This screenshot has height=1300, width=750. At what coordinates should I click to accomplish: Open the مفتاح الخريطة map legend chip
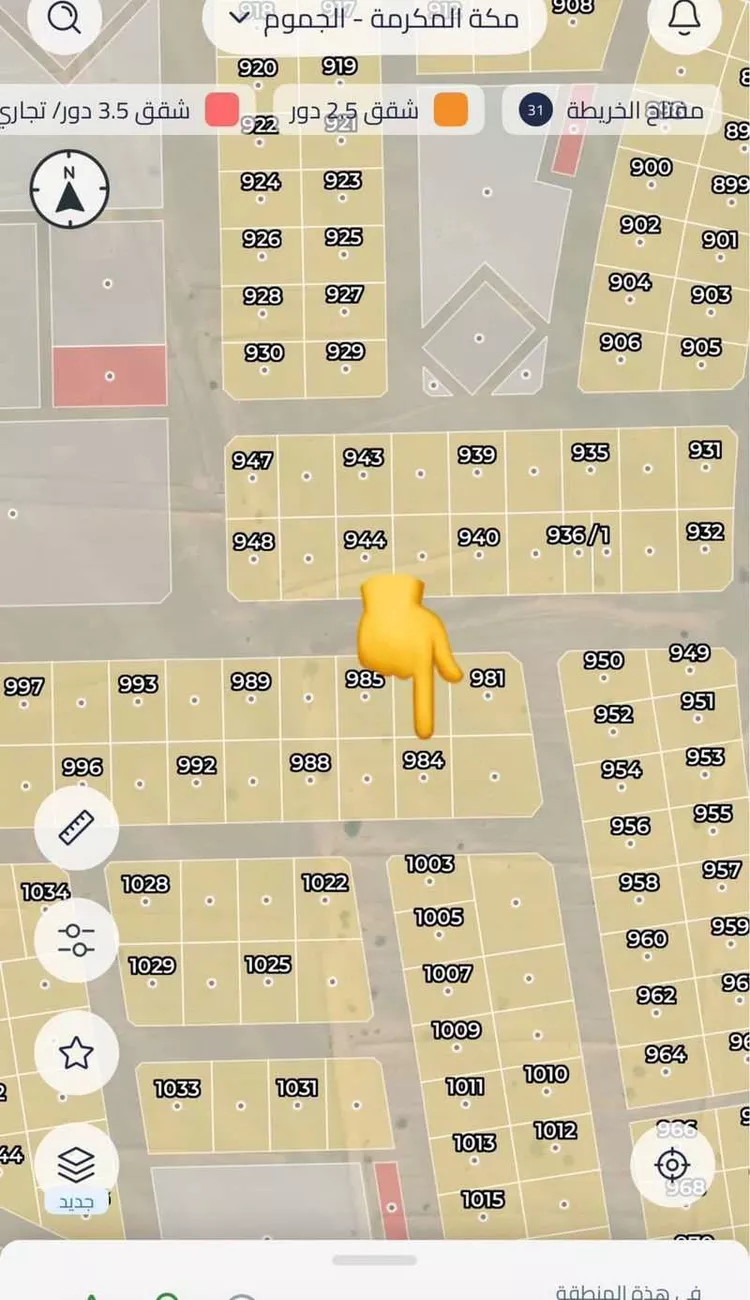(x=612, y=110)
